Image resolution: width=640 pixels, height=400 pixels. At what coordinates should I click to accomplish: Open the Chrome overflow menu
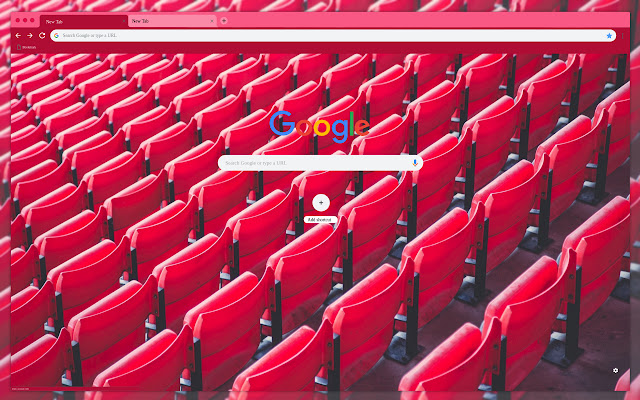click(622, 35)
